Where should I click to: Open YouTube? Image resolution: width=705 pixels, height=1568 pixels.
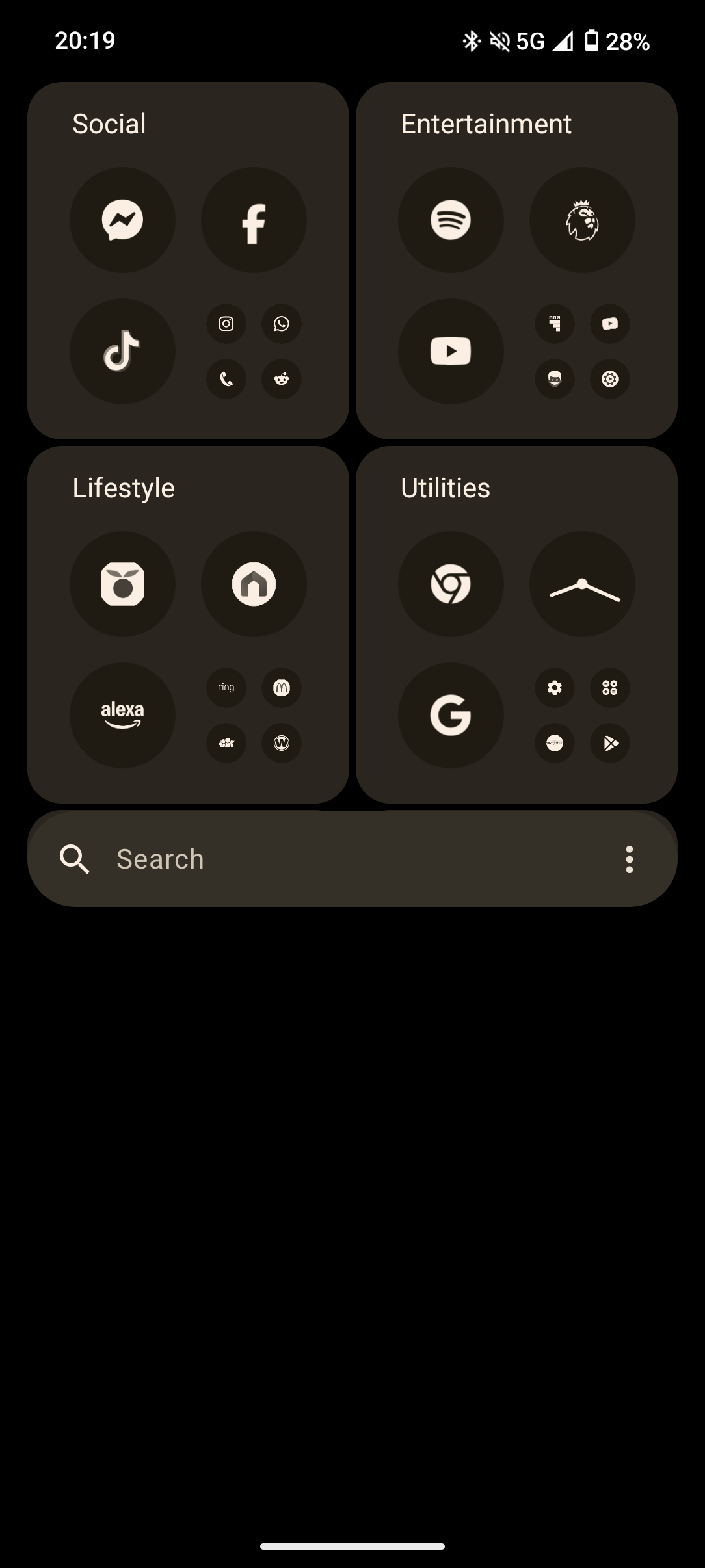point(451,351)
